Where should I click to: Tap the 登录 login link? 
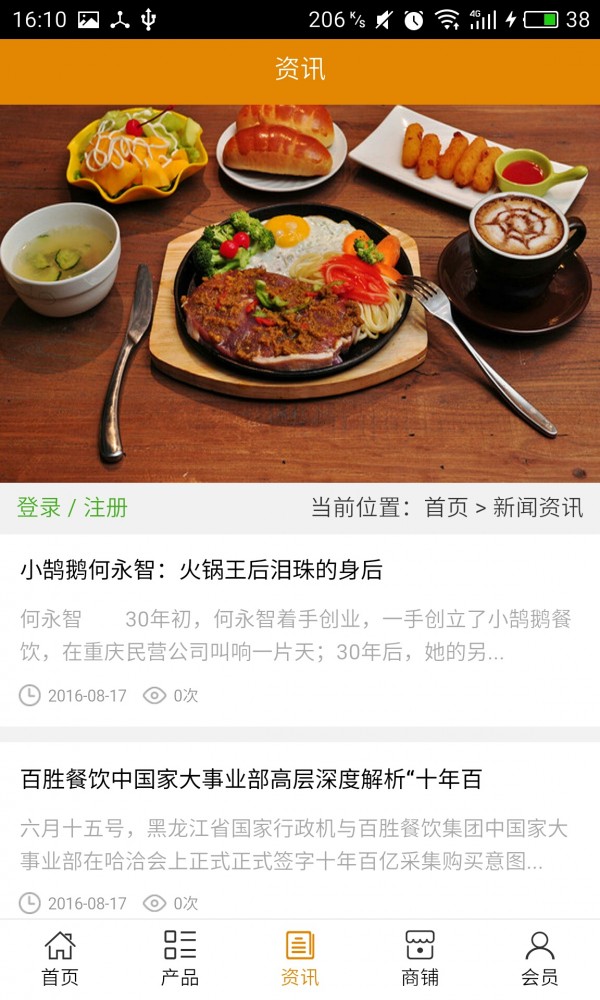click(39, 508)
